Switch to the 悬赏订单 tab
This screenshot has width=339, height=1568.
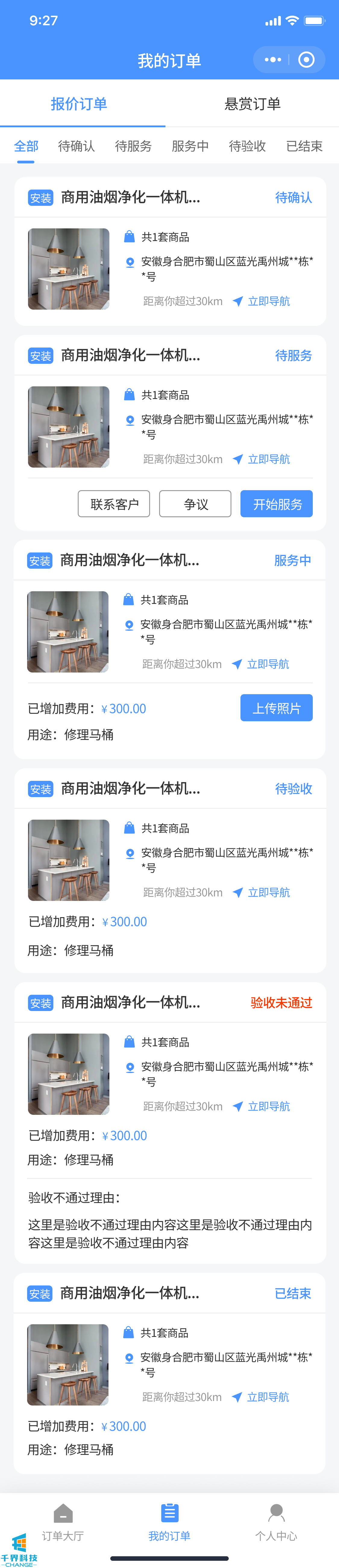click(x=253, y=104)
